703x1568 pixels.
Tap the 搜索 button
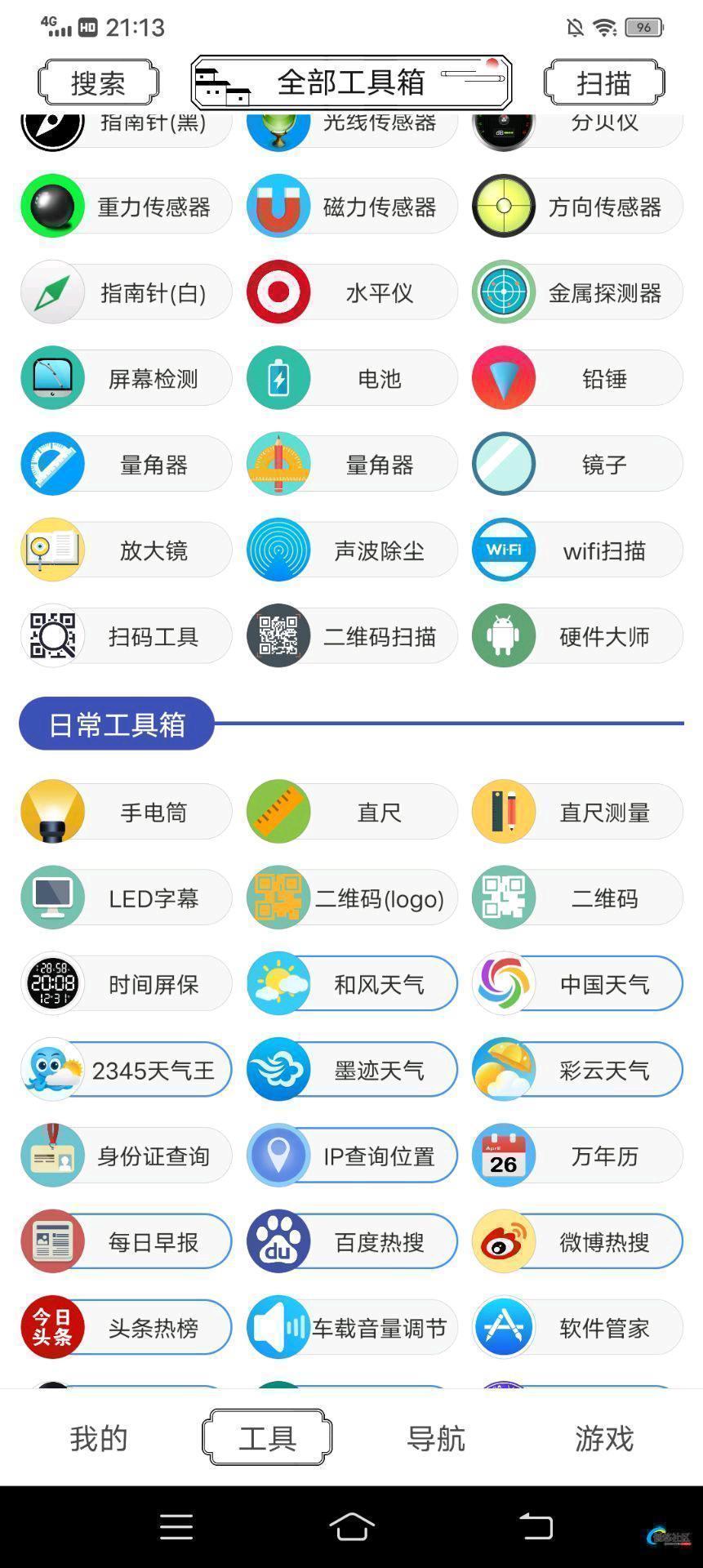tap(98, 82)
